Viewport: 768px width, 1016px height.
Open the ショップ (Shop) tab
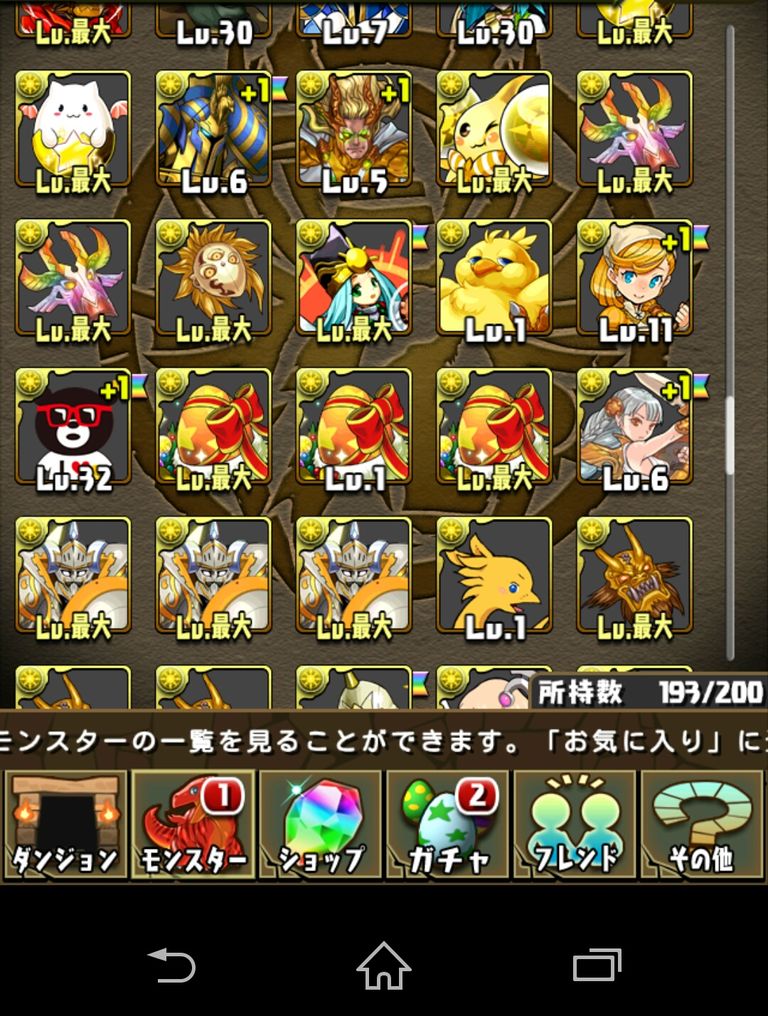[321, 825]
